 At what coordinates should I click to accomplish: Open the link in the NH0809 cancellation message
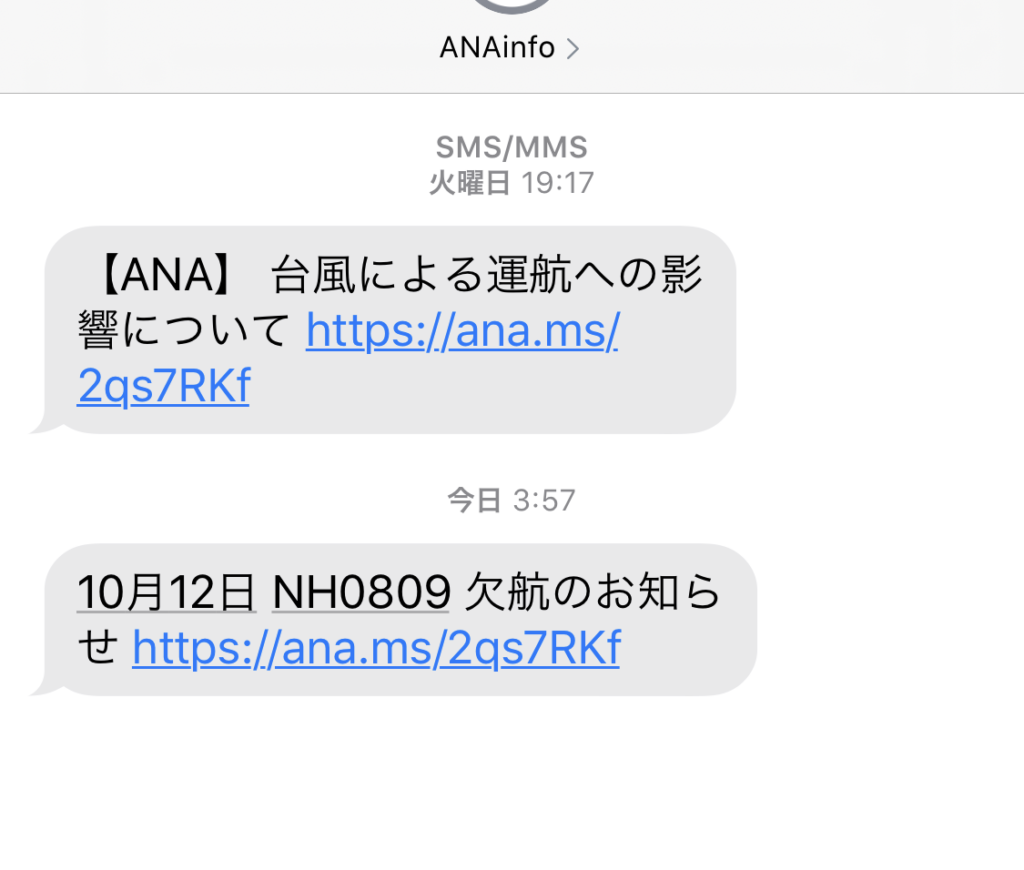point(376,649)
